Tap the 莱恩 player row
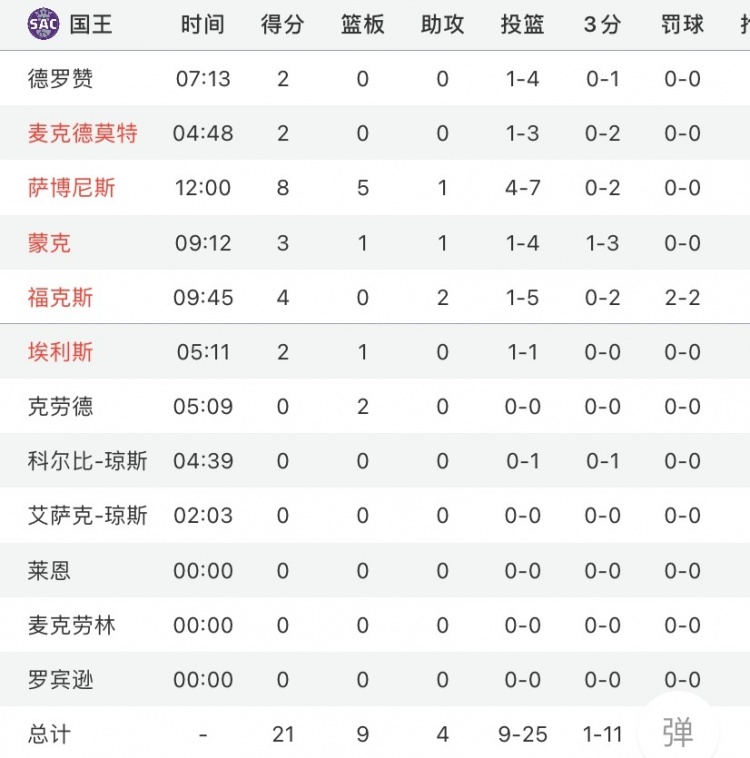Screen dimensions: 750x758 click(50, 571)
